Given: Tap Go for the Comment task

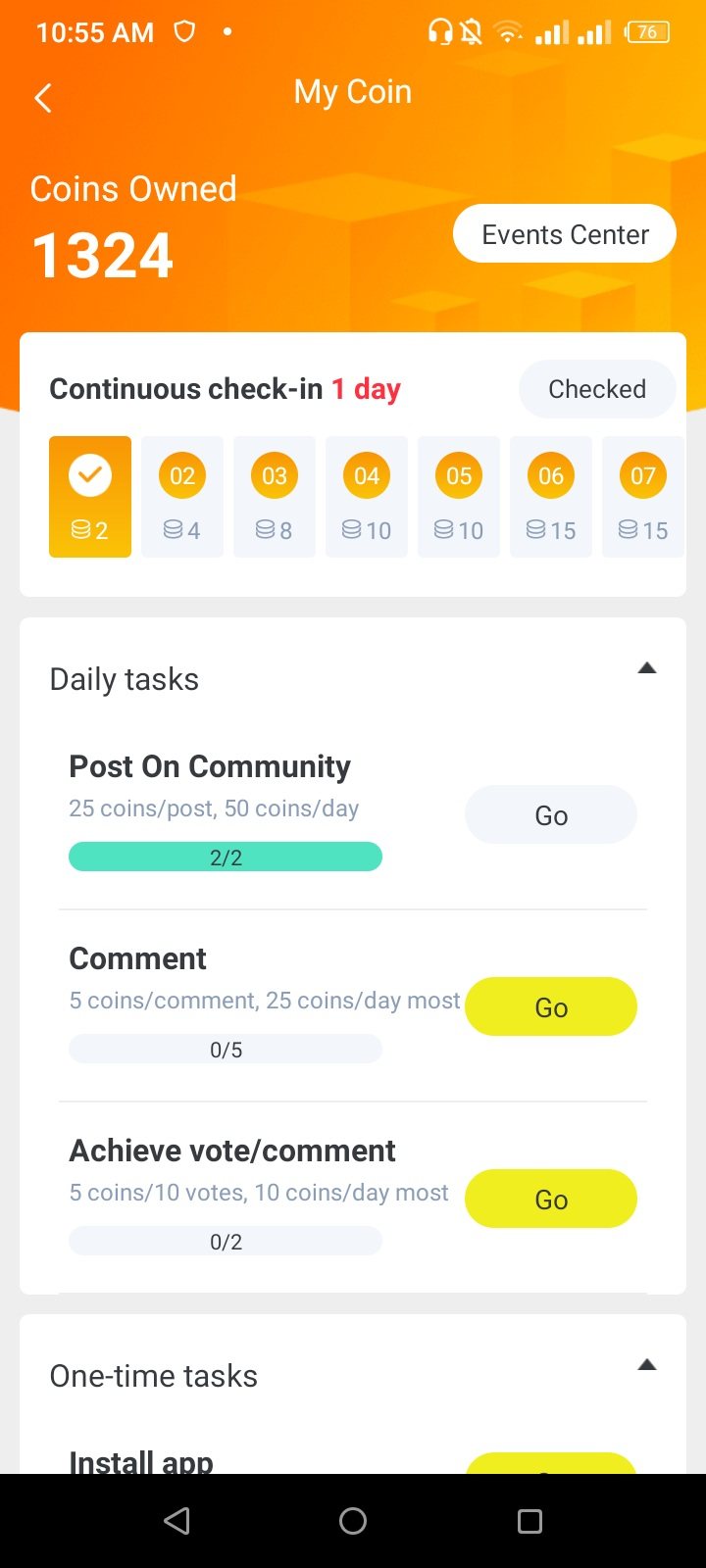Looking at the screenshot, I should point(551,1006).
